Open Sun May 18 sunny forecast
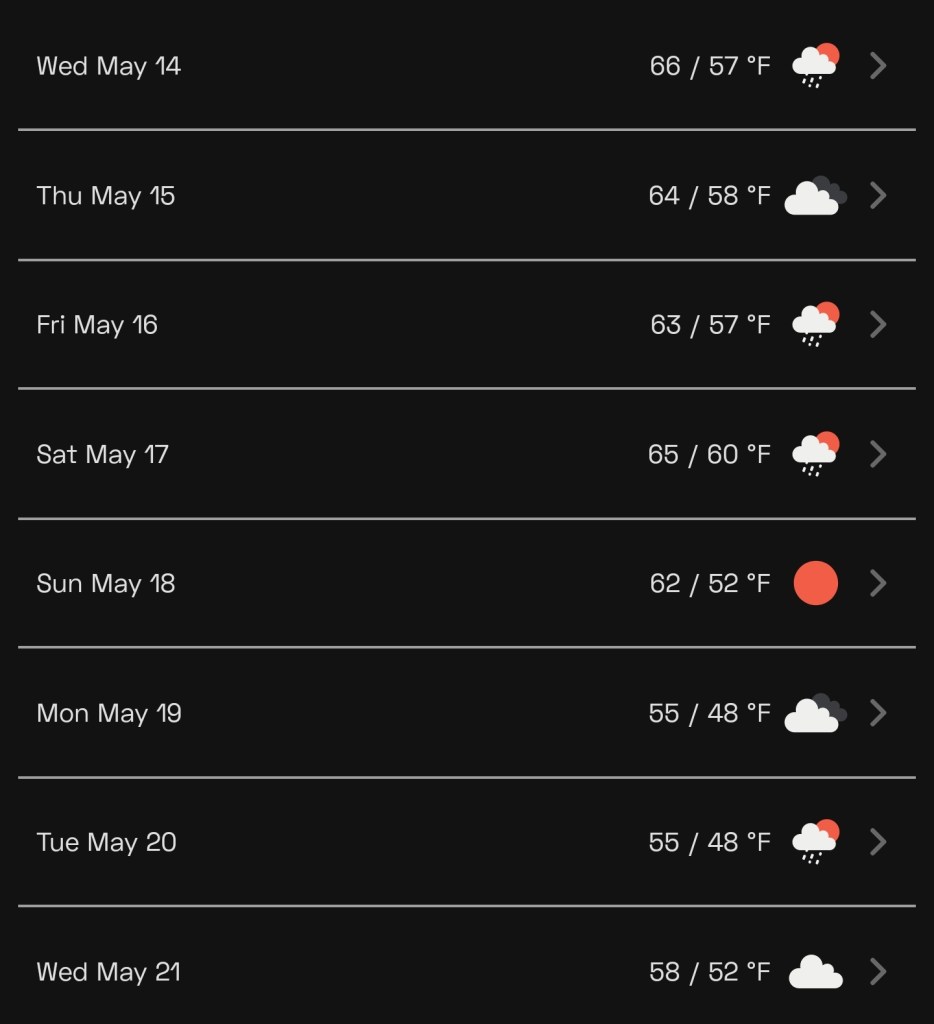934x1024 pixels. click(x=466, y=583)
